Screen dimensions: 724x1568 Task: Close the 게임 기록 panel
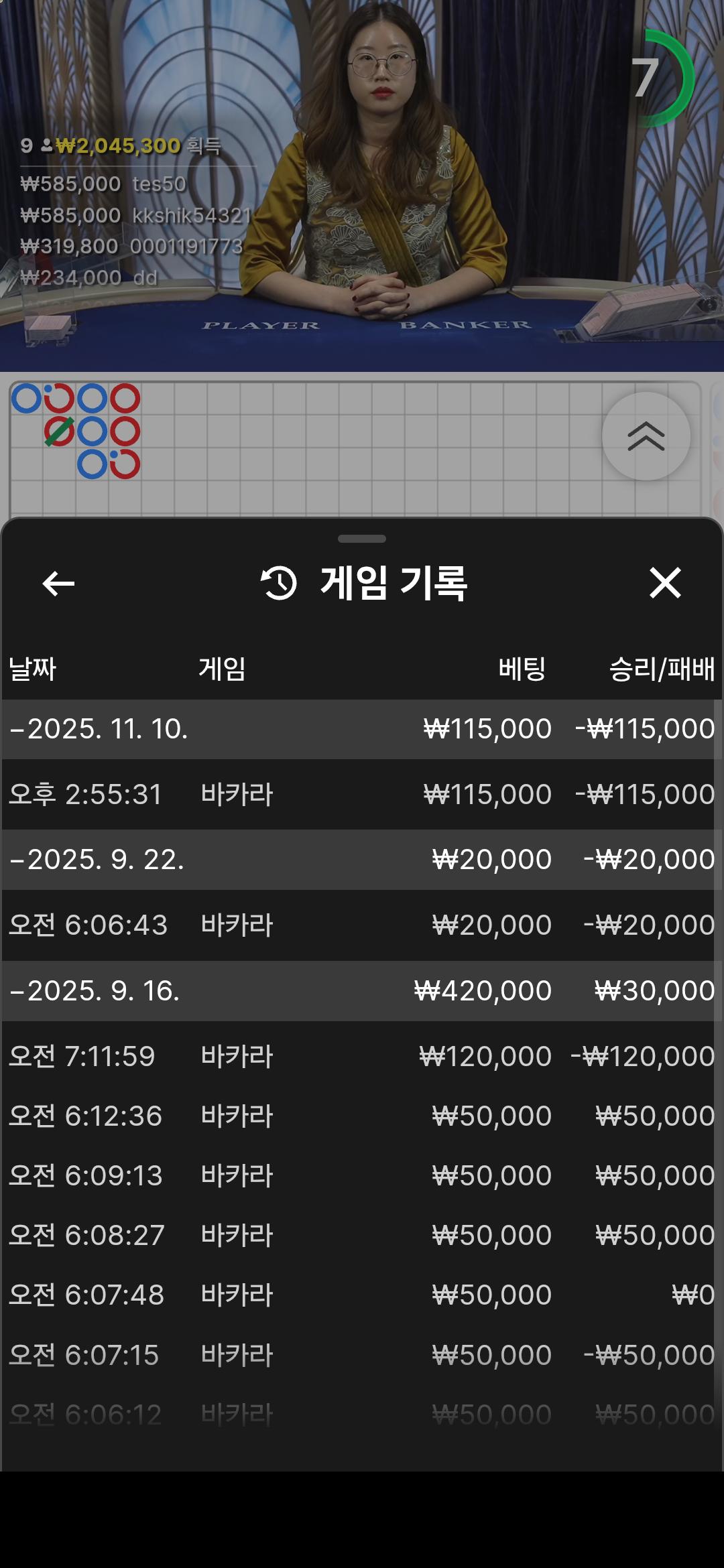tap(665, 582)
